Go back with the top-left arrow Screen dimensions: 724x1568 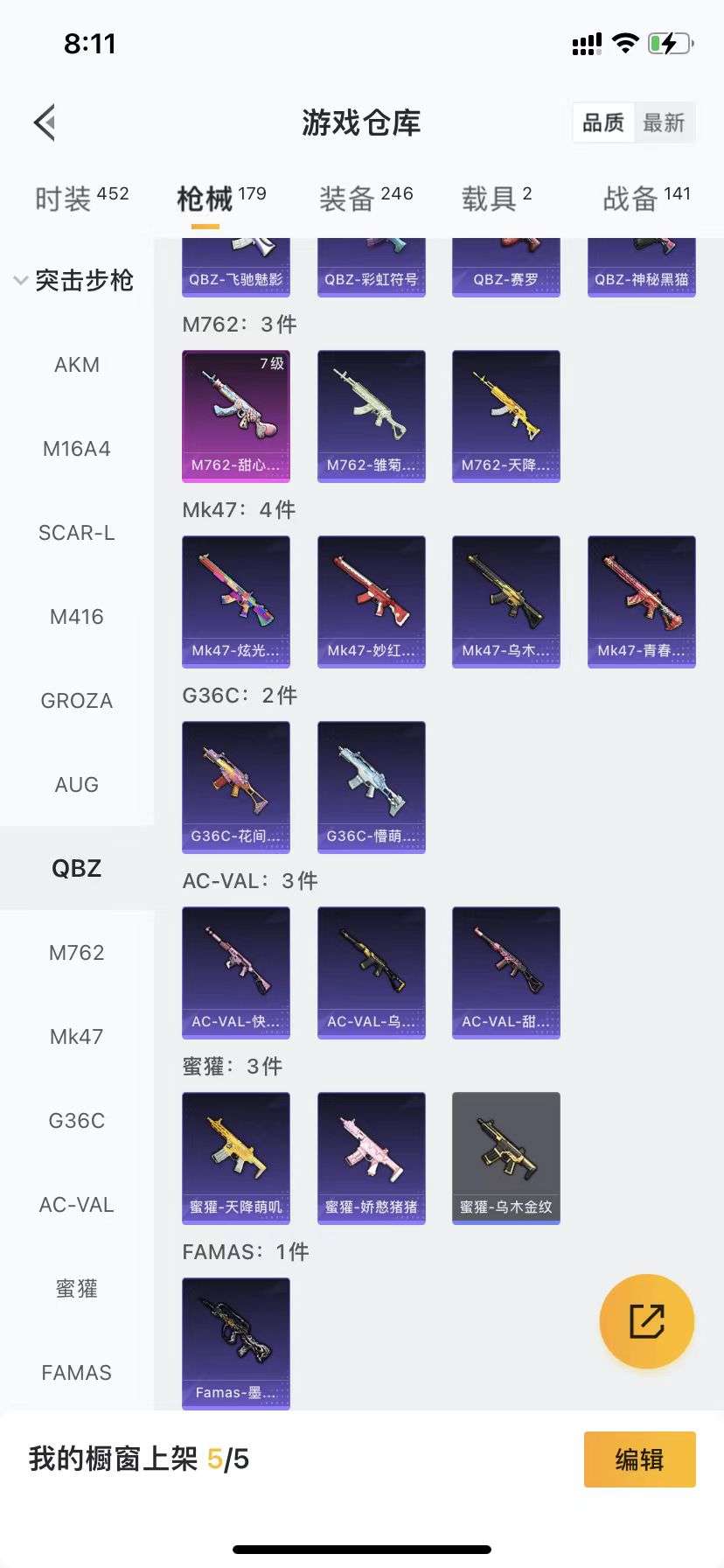point(45,122)
